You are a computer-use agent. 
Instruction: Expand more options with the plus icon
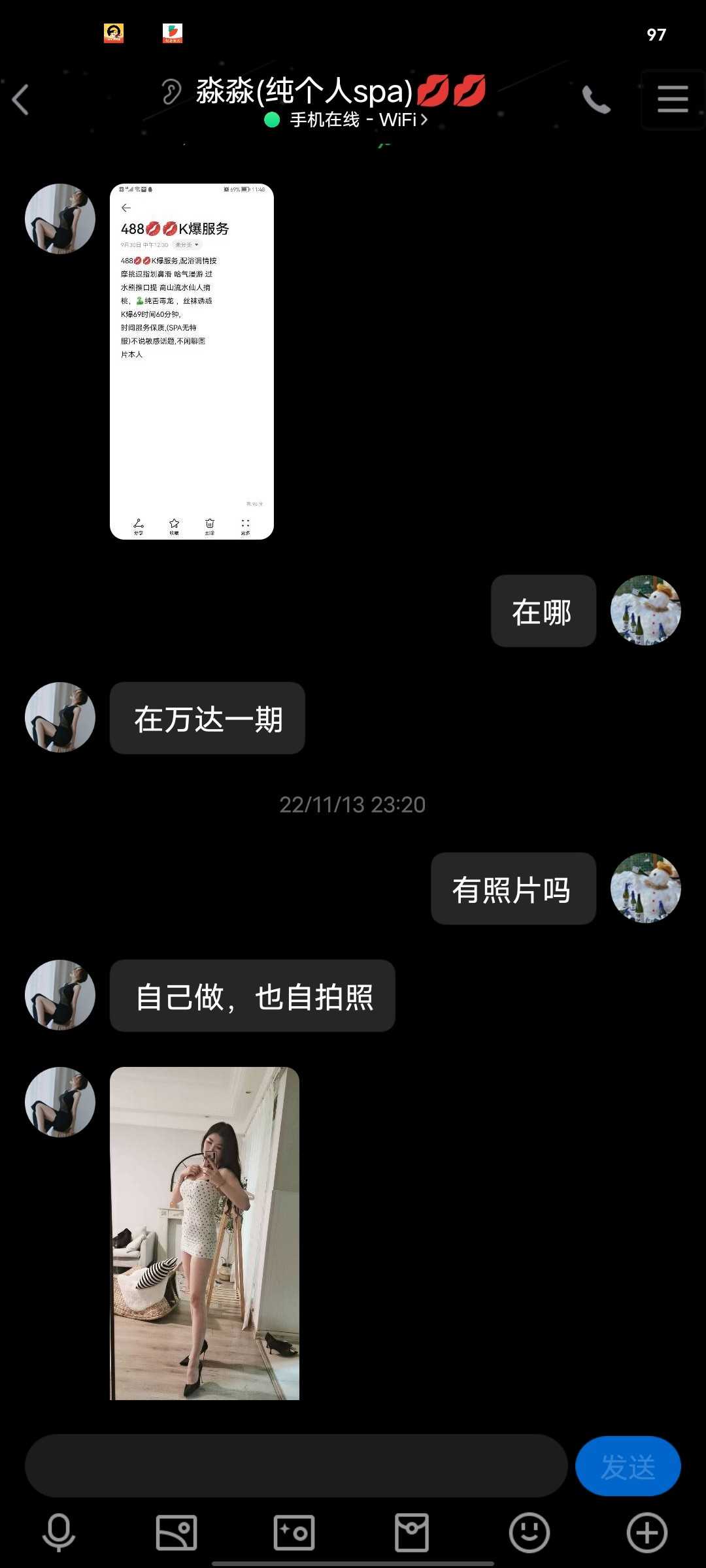click(647, 1532)
